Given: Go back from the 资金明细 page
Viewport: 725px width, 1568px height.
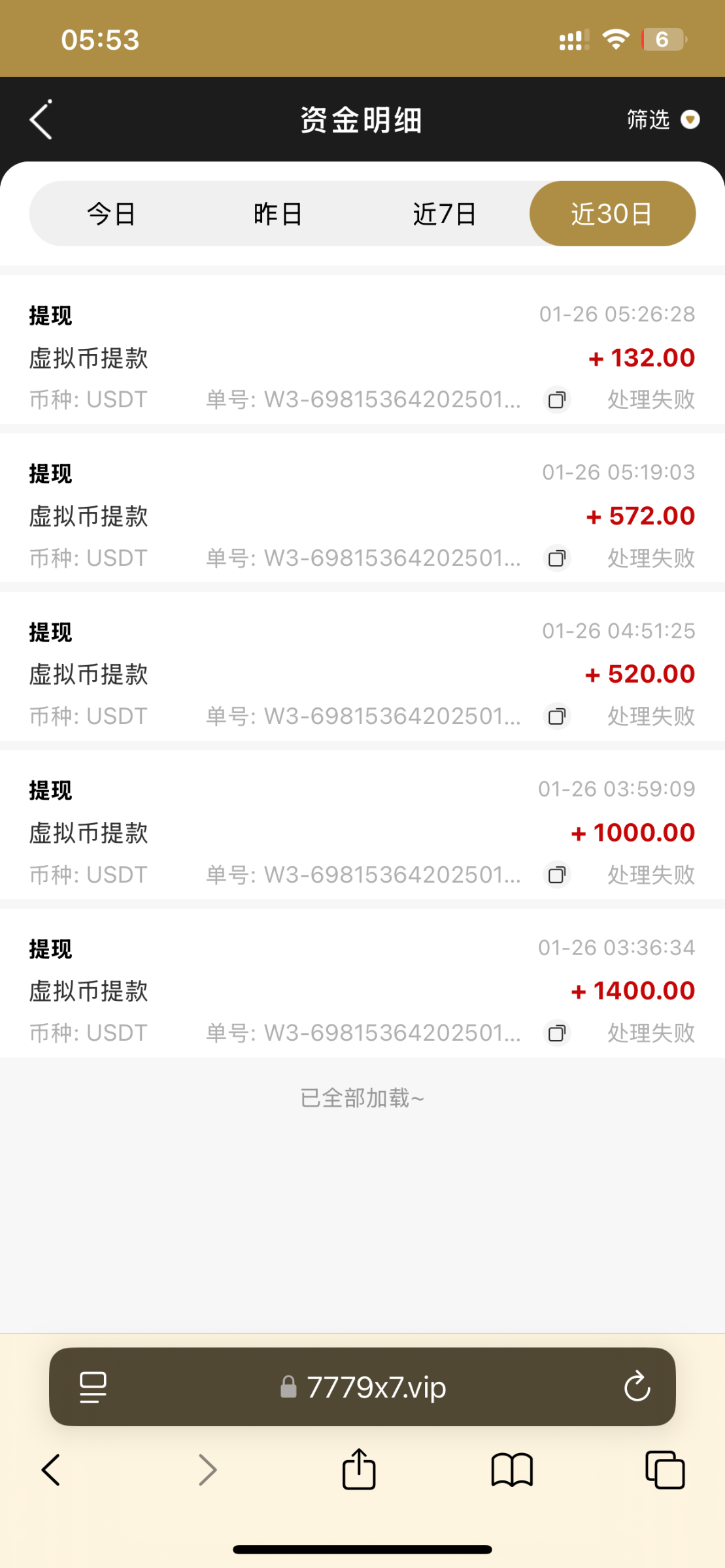Looking at the screenshot, I should pyautogui.click(x=41, y=120).
